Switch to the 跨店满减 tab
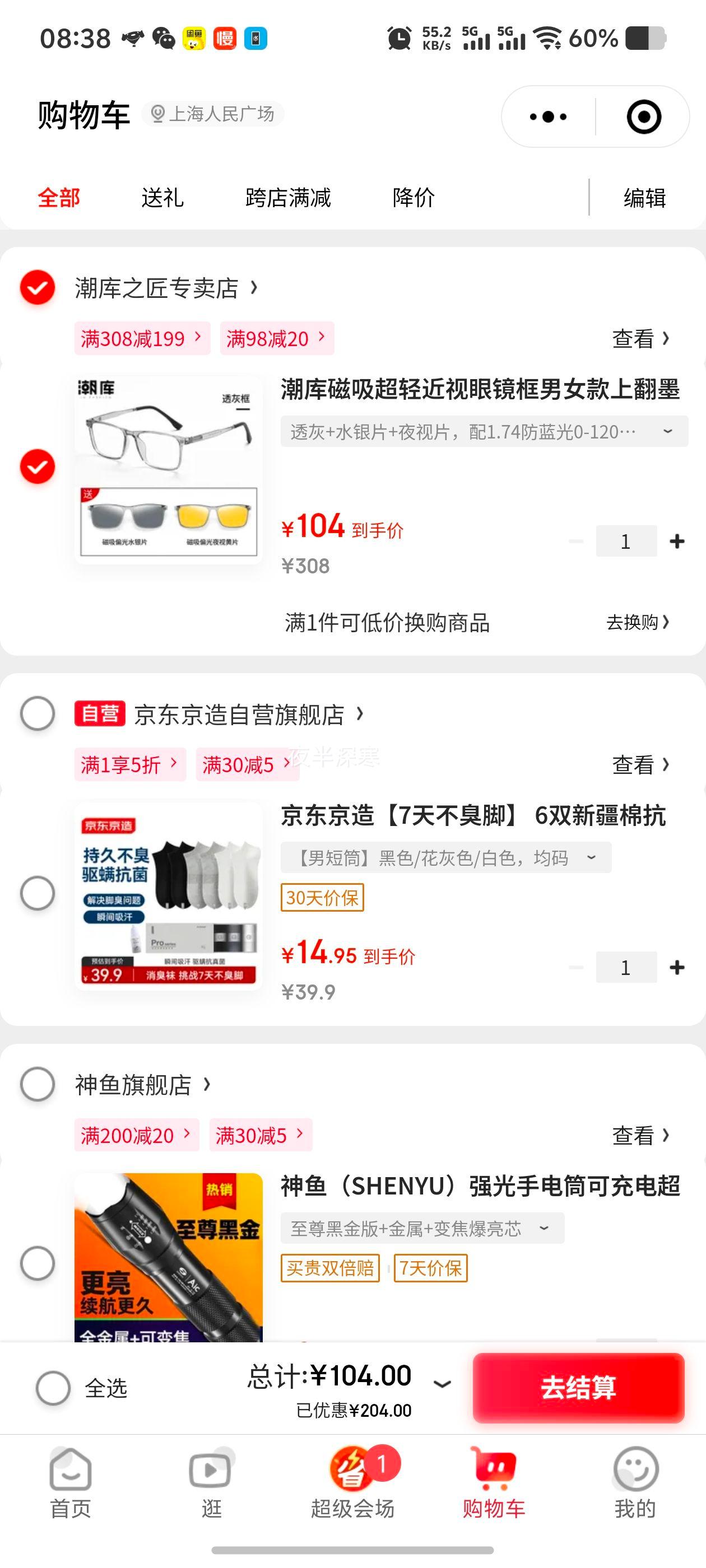The width and height of the screenshot is (706, 1568). coord(287,198)
